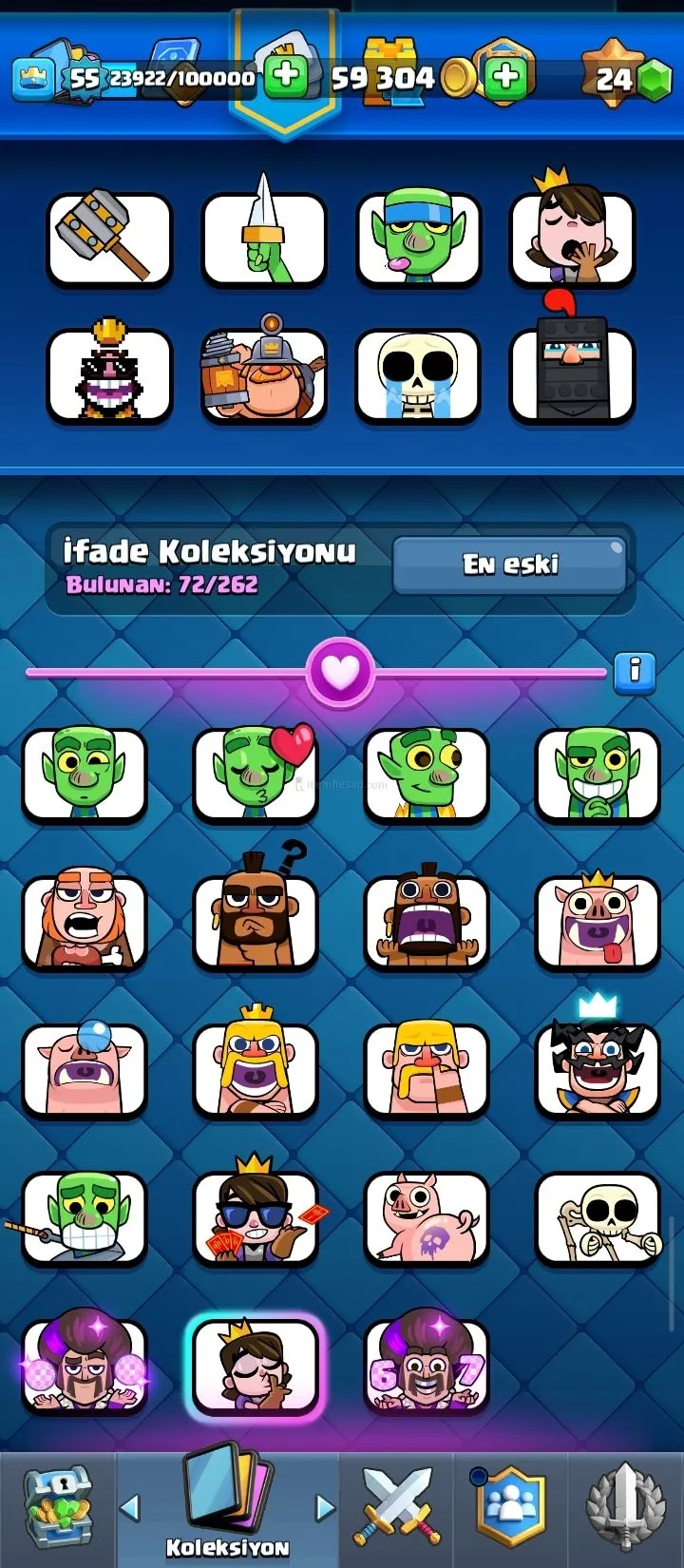The width and height of the screenshot is (684, 1568).
Task: Choose the sunglasses princess with cards emote
Action: [255, 1216]
